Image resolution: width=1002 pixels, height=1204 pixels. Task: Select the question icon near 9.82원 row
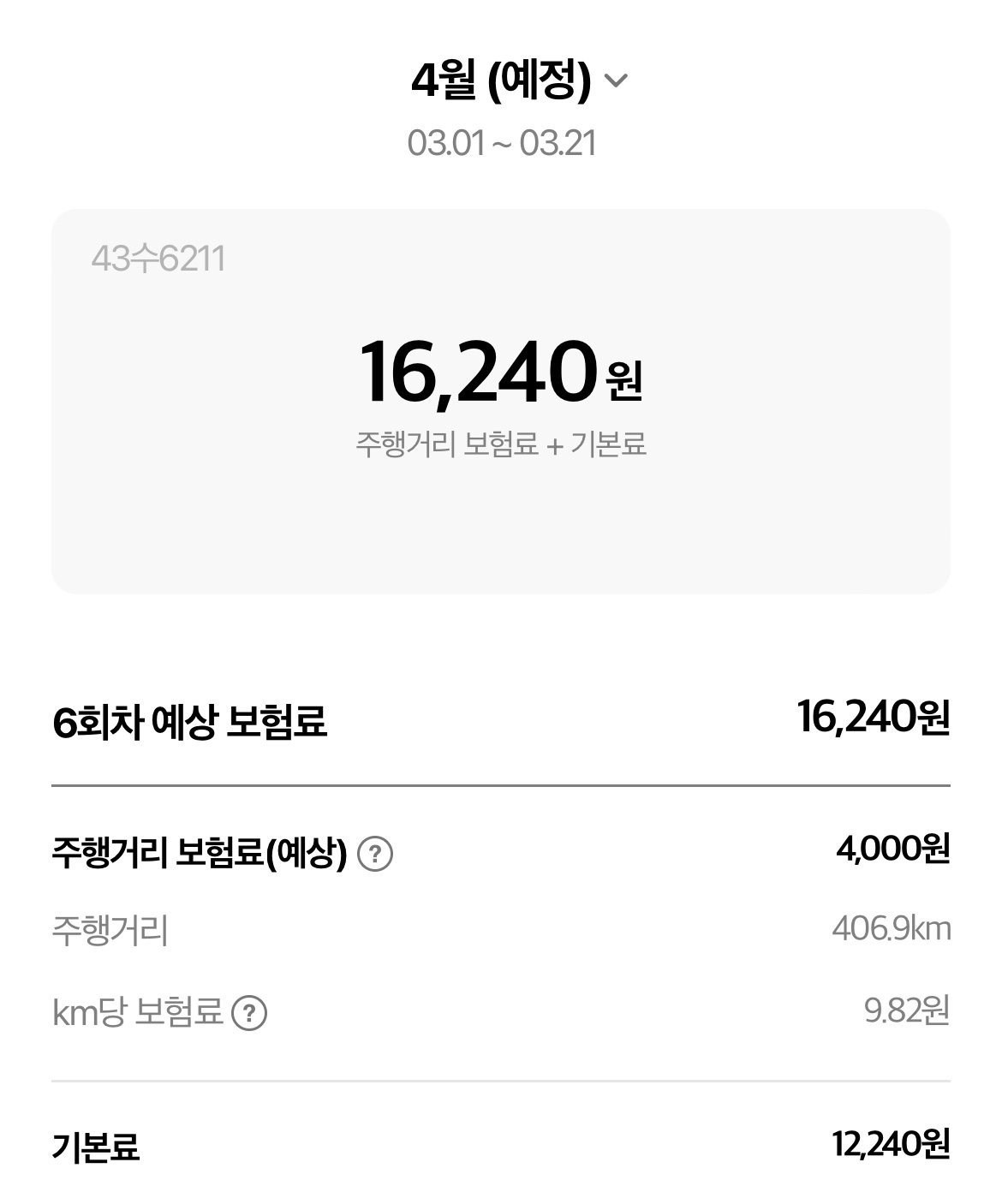249,1014
